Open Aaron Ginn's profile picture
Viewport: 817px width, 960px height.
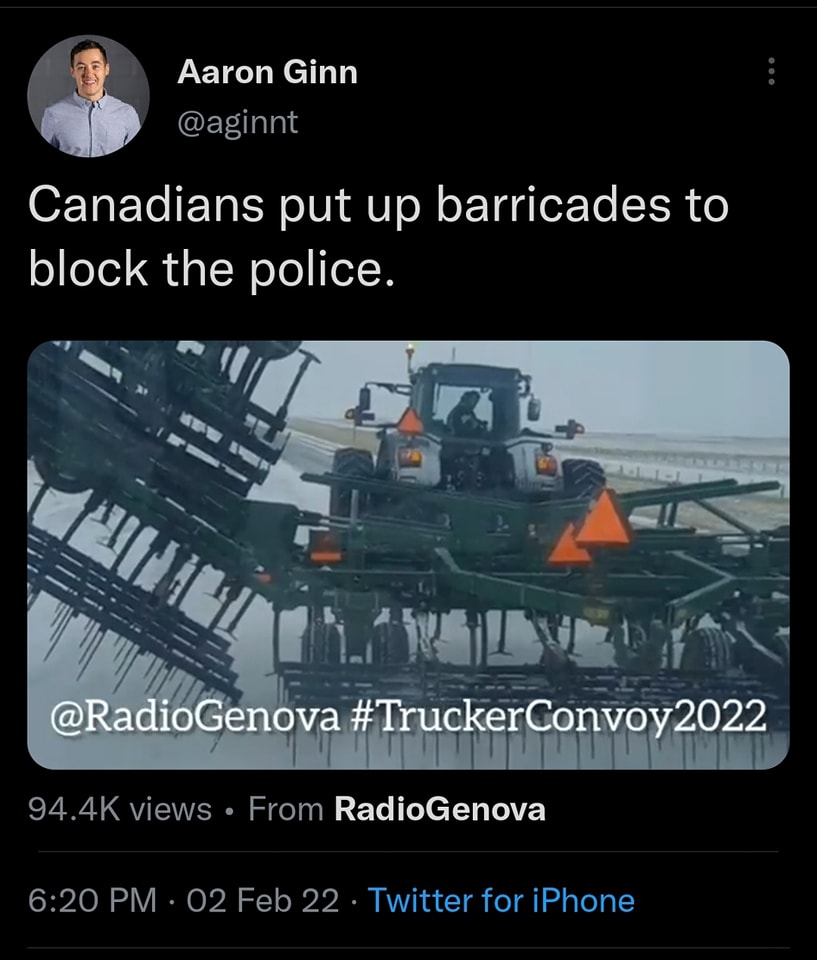(x=88, y=97)
